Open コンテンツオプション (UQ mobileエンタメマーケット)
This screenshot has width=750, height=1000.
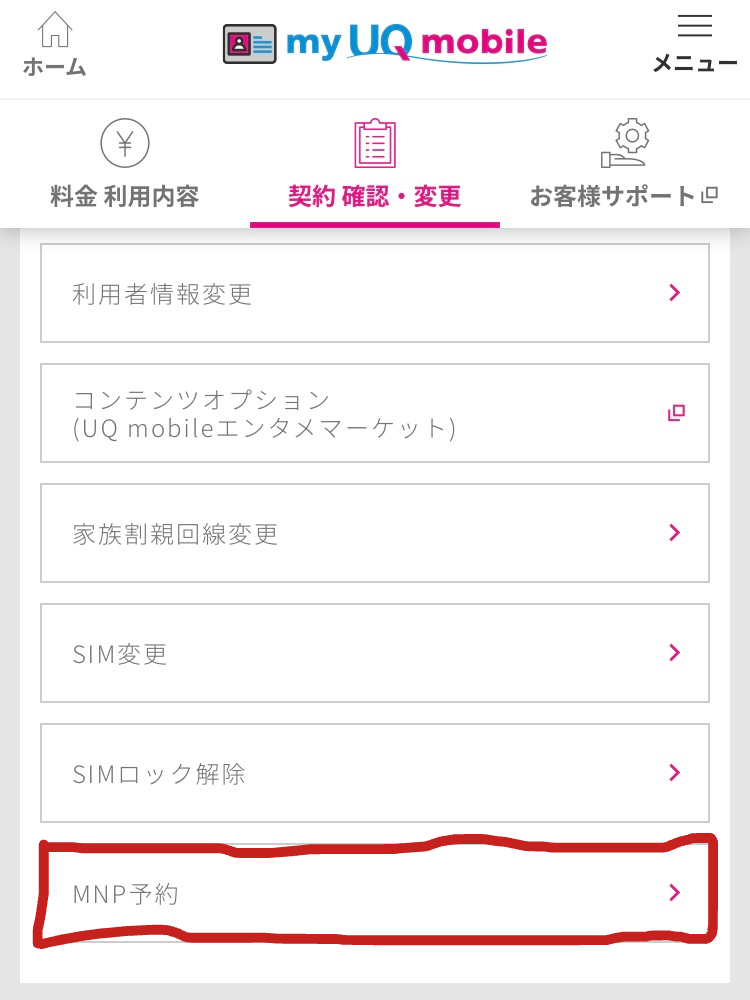point(374,413)
